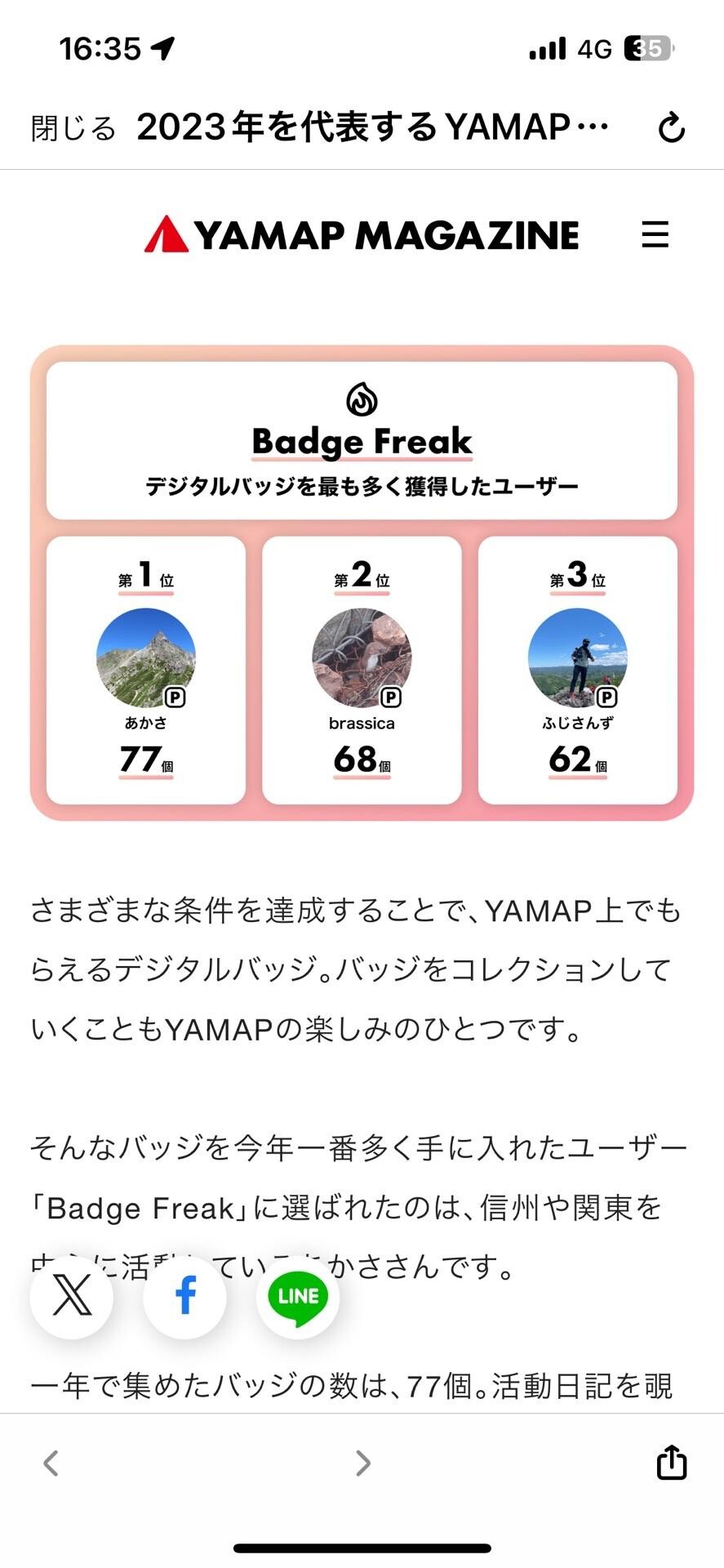The height and width of the screenshot is (1568, 724).
Task: Go forward using the right chevron
Action: click(x=362, y=1462)
